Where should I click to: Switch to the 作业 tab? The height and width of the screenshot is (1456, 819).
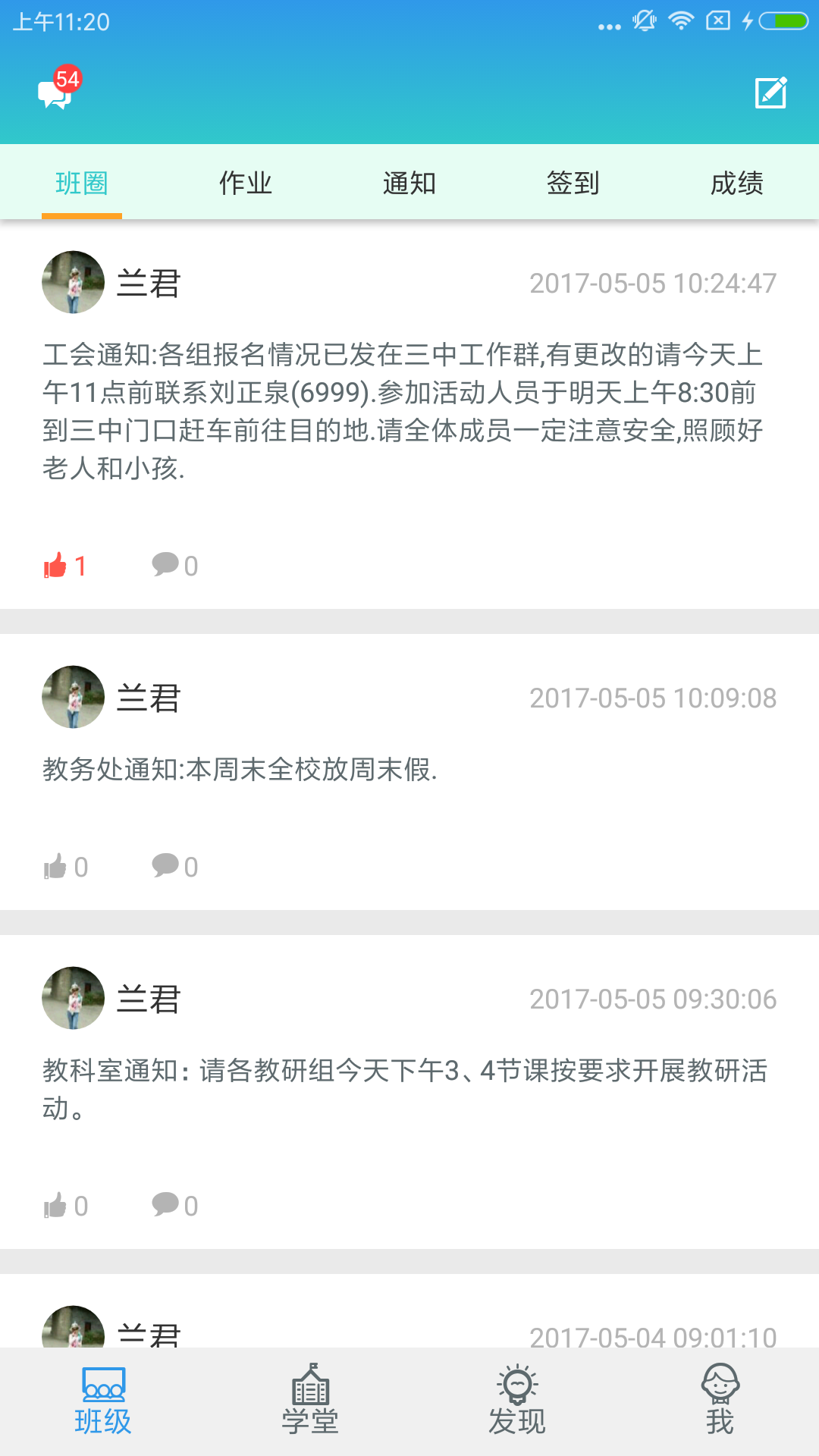tap(246, 183)
